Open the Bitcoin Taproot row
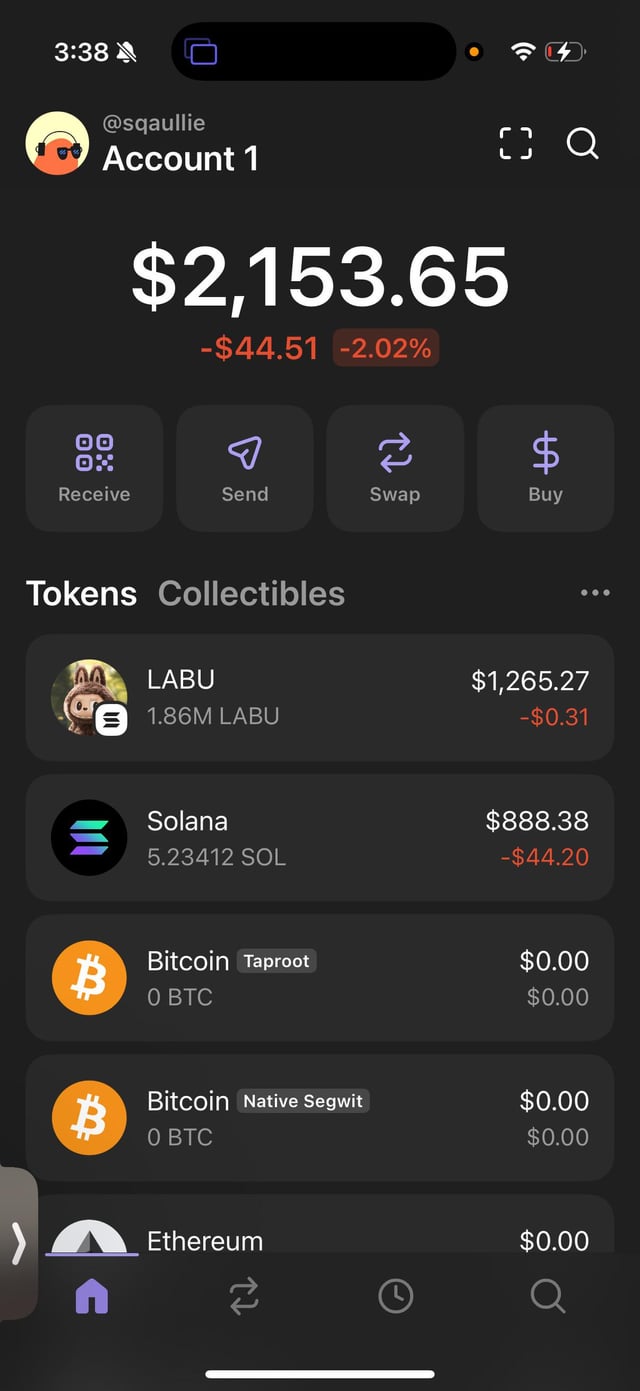The image size is (640, 1391). tap(320, 977)
